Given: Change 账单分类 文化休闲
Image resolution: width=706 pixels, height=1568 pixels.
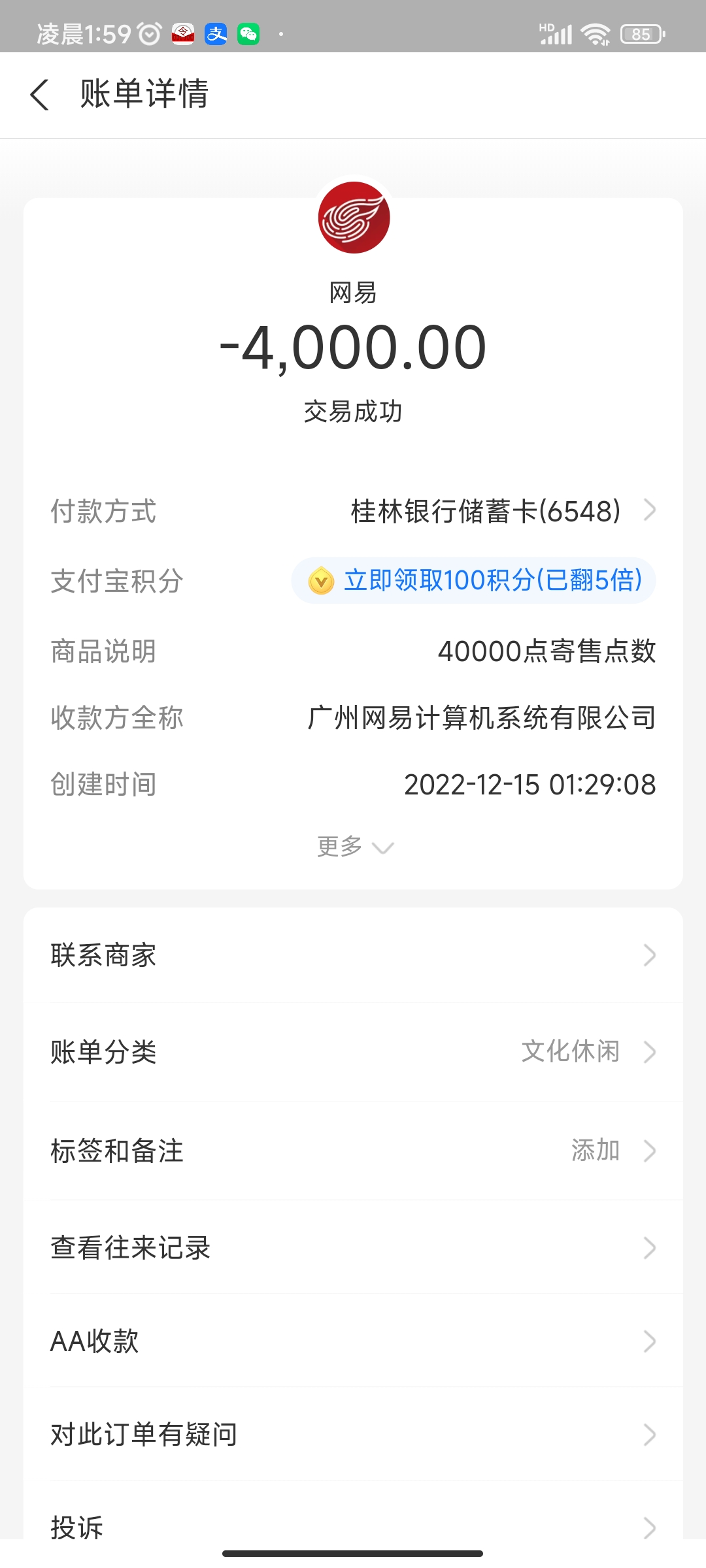Looking at the screenshot, I should 353,1052.
